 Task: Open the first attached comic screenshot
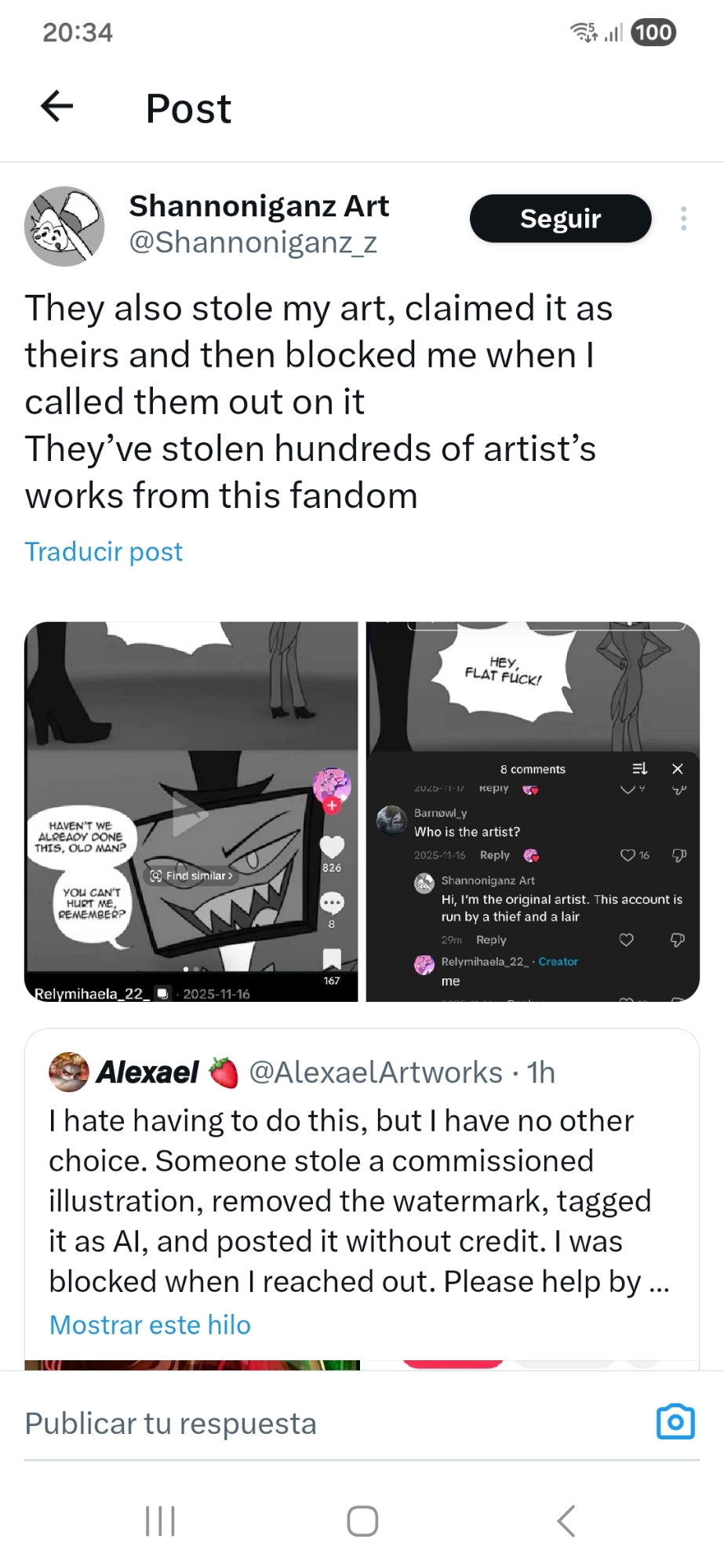coord(191,811)
